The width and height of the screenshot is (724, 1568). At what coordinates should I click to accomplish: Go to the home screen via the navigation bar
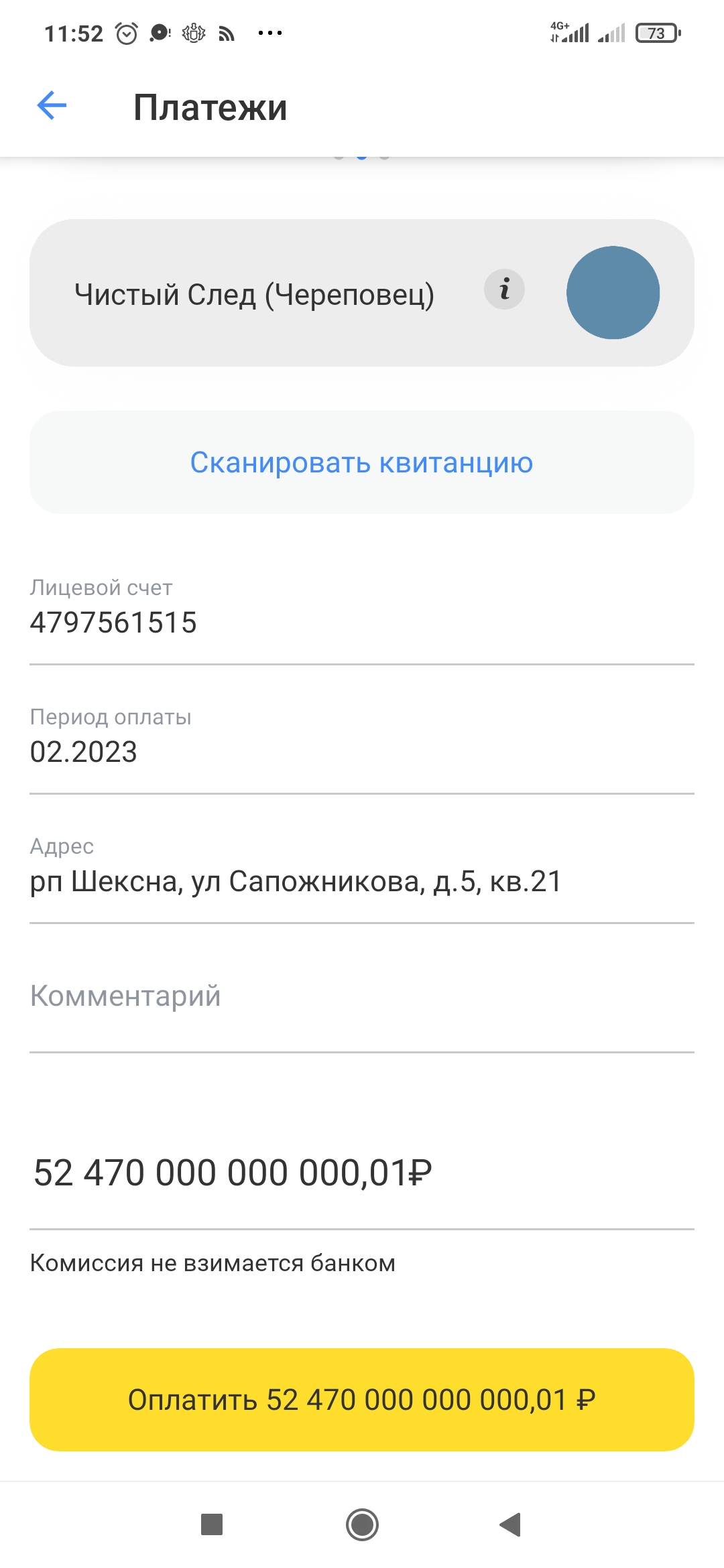click(362, 1524)
